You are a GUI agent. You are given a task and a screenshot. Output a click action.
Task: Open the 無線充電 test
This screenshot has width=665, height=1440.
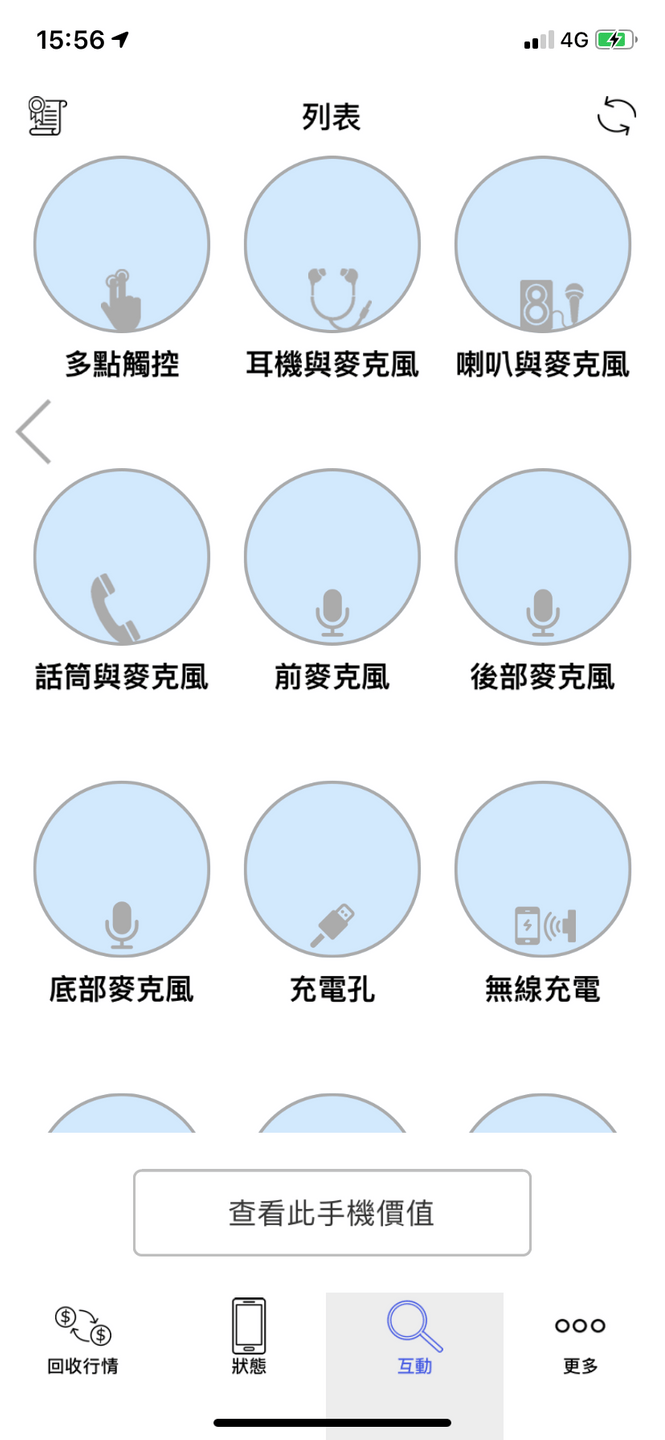(x=543, y=869)
